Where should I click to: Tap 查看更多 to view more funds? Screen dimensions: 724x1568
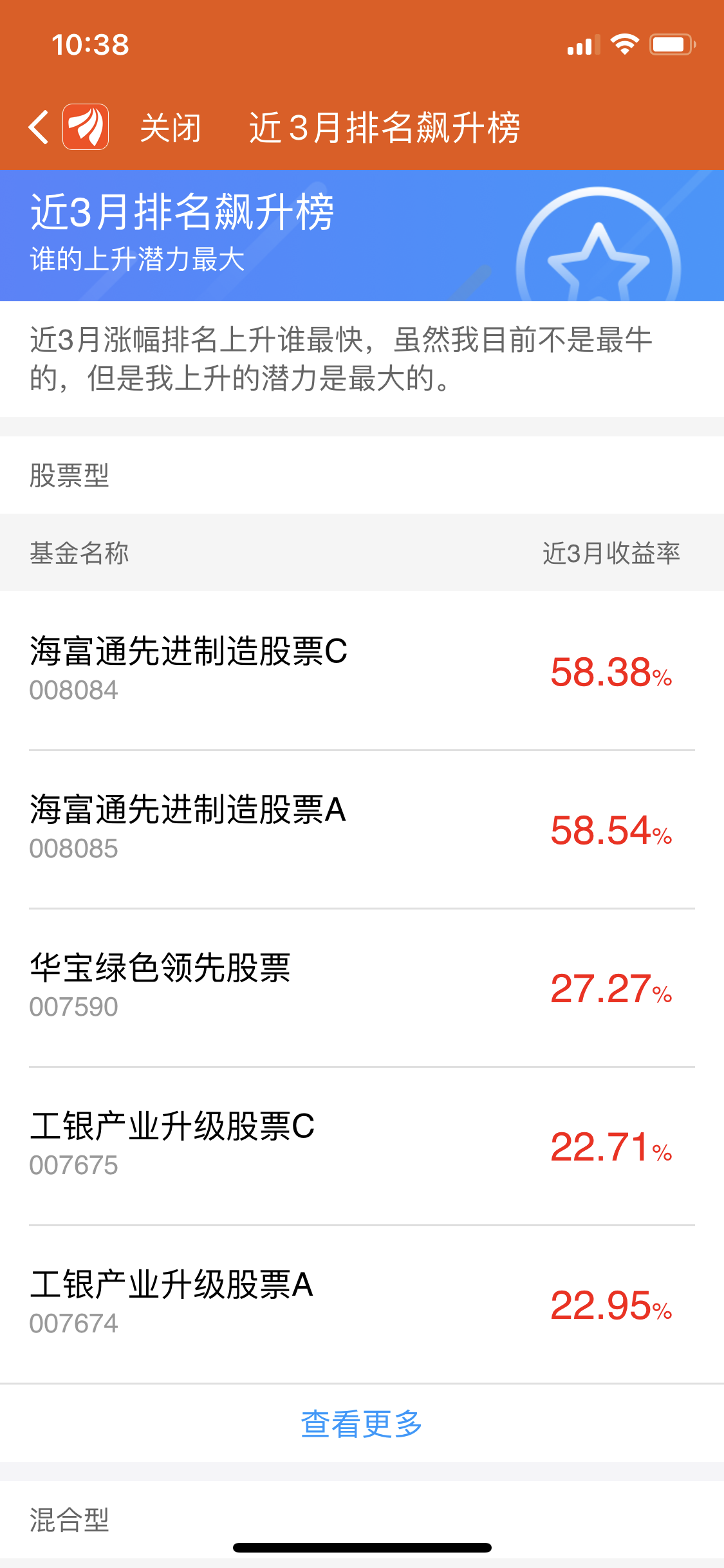click(362, 1423)
